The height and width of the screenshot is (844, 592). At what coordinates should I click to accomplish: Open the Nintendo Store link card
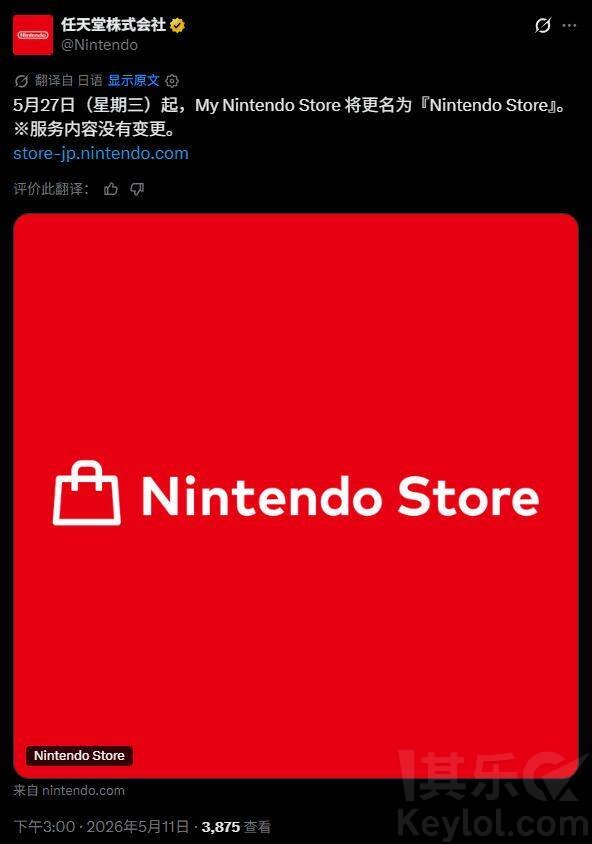(x=295, y=496)
